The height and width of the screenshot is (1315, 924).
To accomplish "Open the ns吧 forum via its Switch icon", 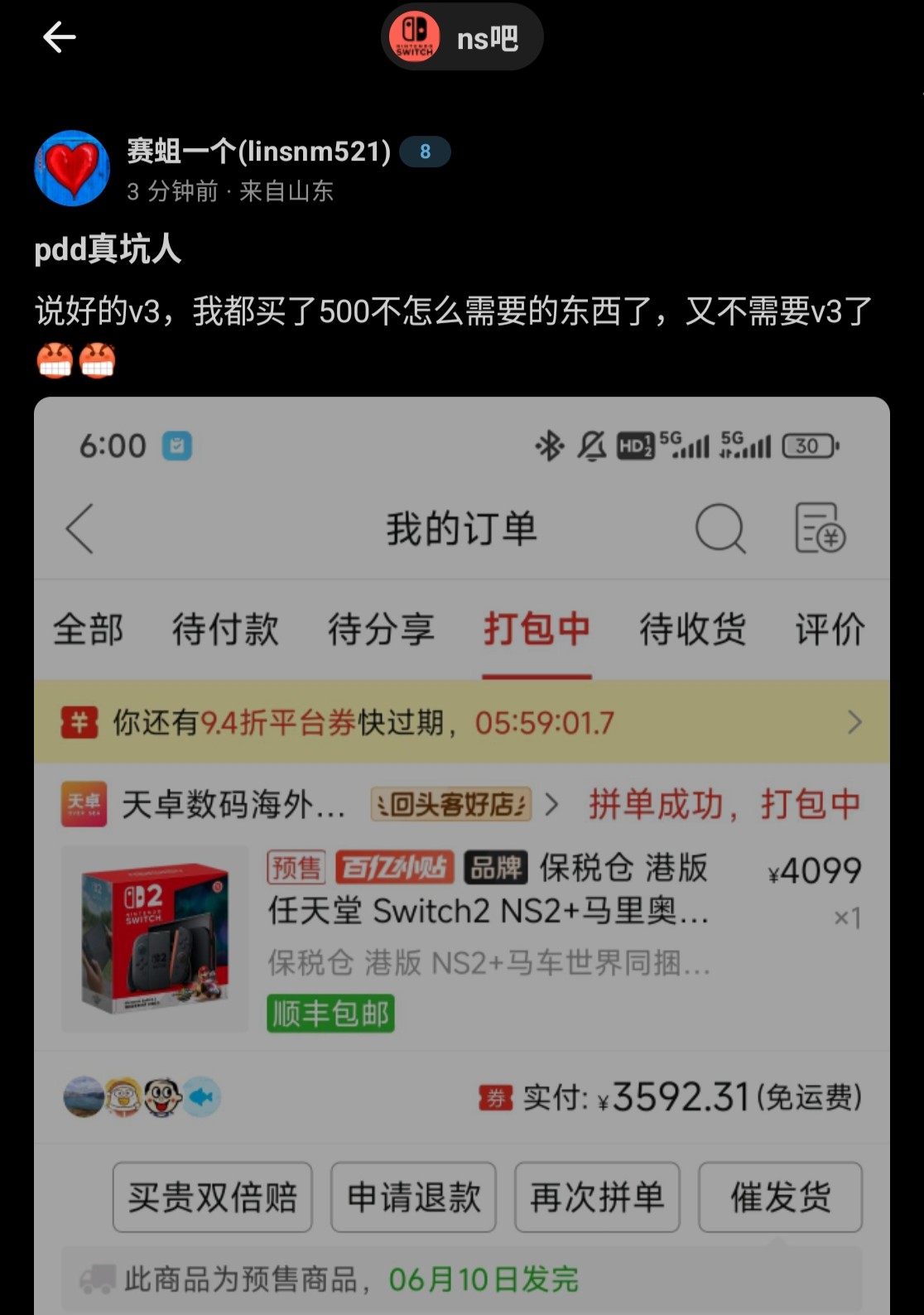I will pyautogui.click(x=418, y=36).
